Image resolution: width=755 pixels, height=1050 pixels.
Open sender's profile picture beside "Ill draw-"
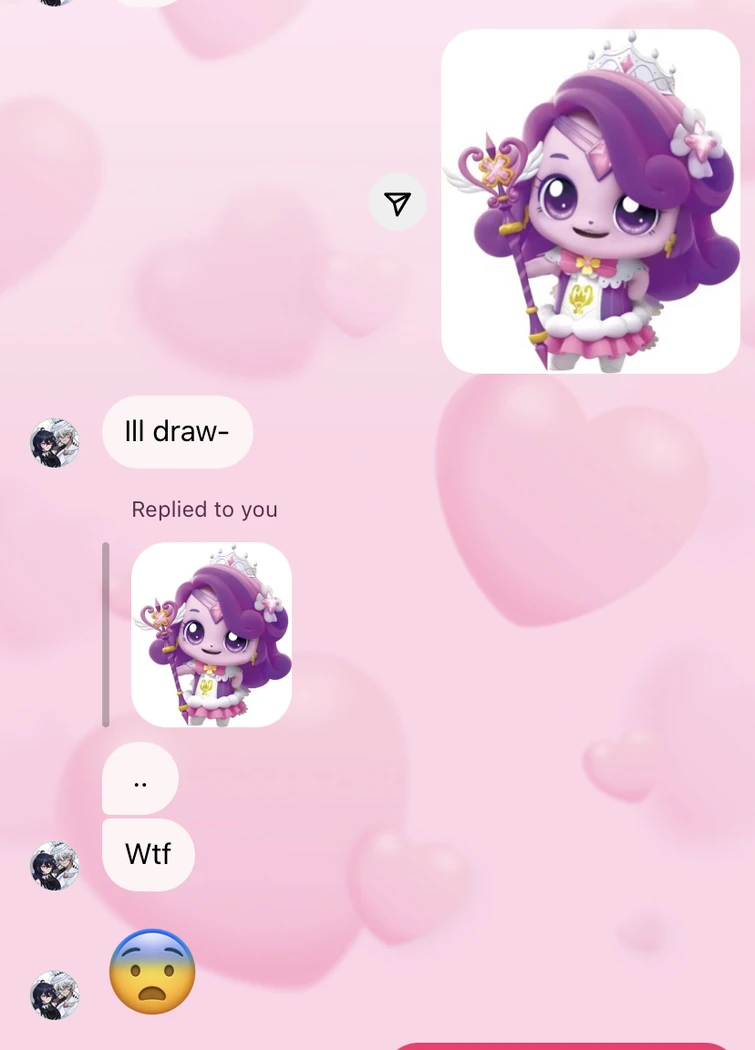(x=54, y=443)
